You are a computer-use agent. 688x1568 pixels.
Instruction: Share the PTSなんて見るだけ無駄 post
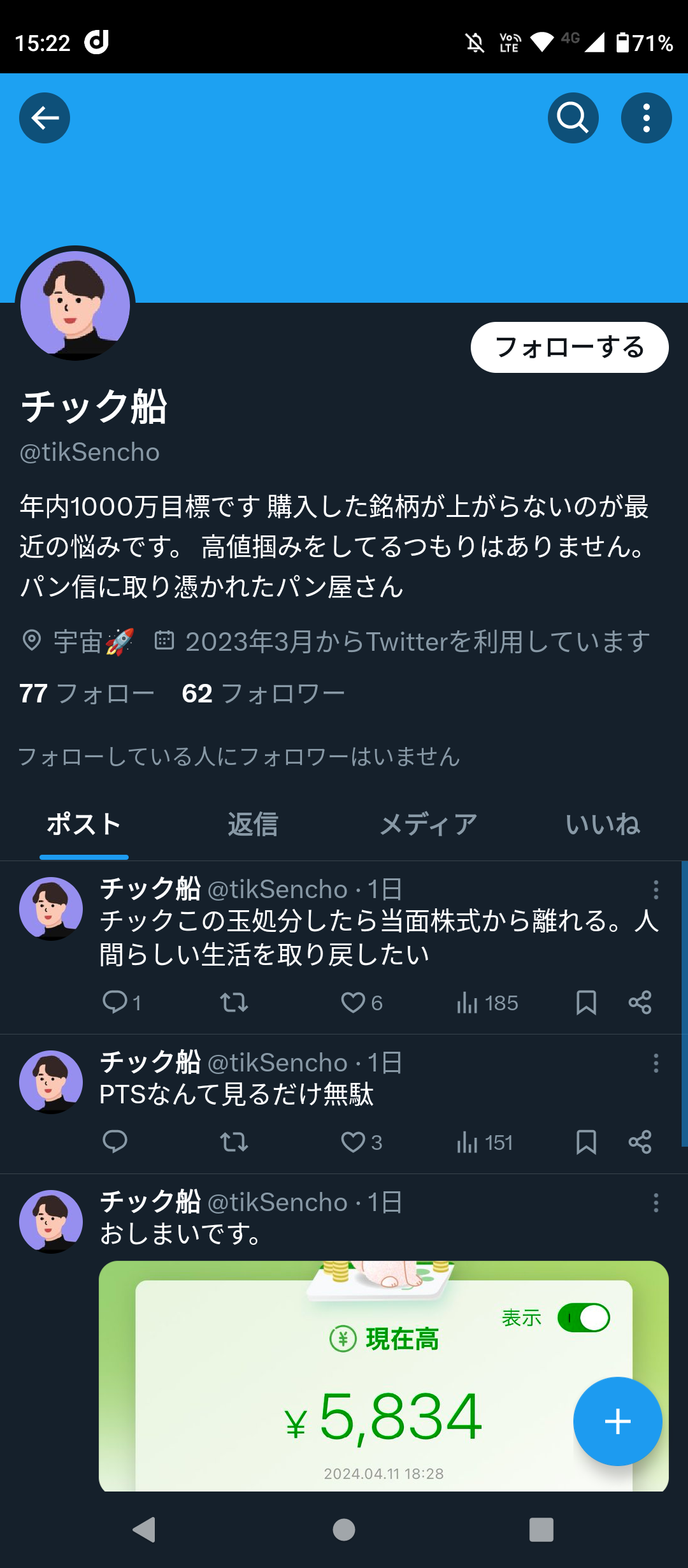pyautogui.click(x=640, y=1142)
